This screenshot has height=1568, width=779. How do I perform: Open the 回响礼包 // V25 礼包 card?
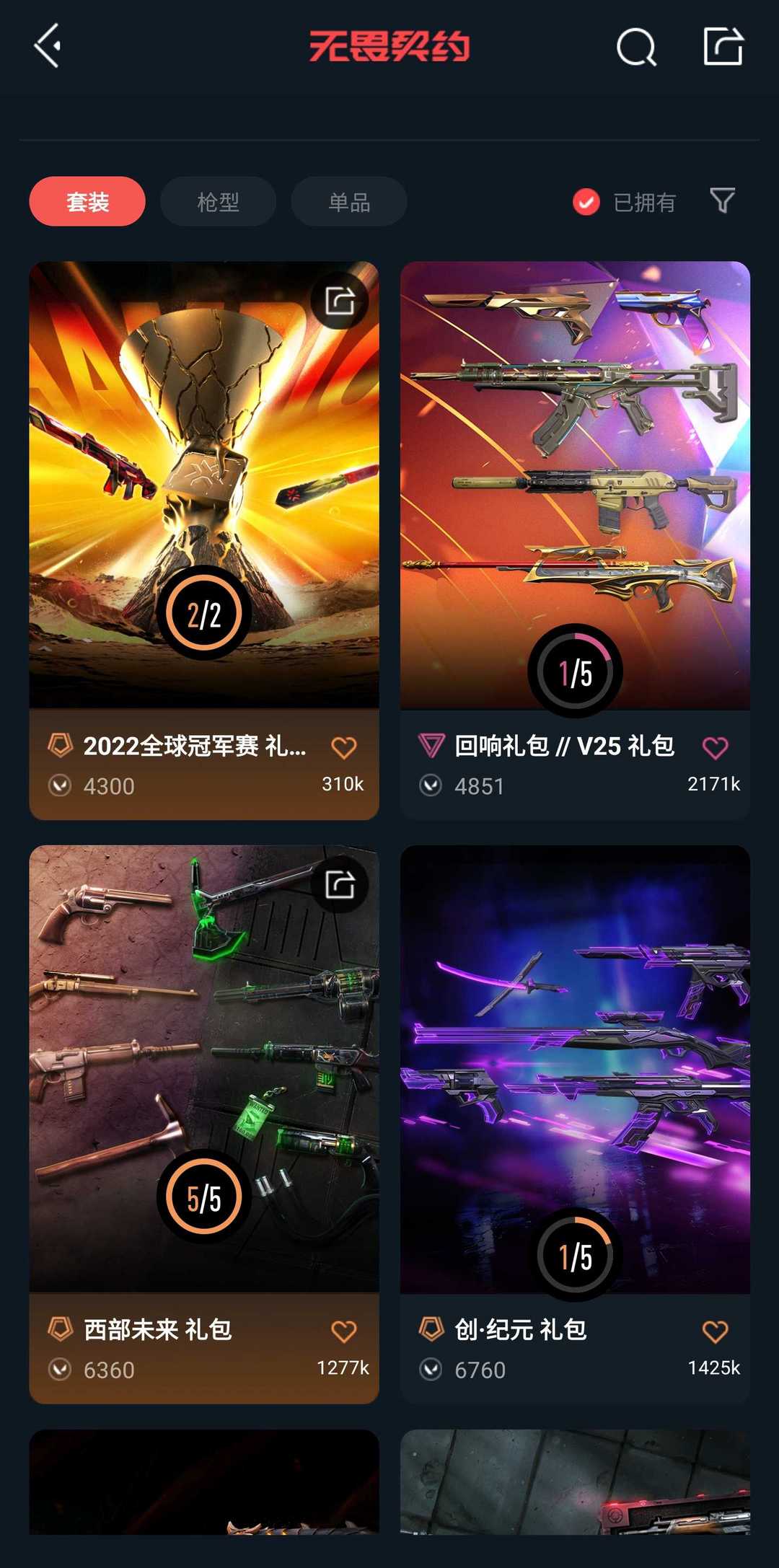[x=575, y=540]
